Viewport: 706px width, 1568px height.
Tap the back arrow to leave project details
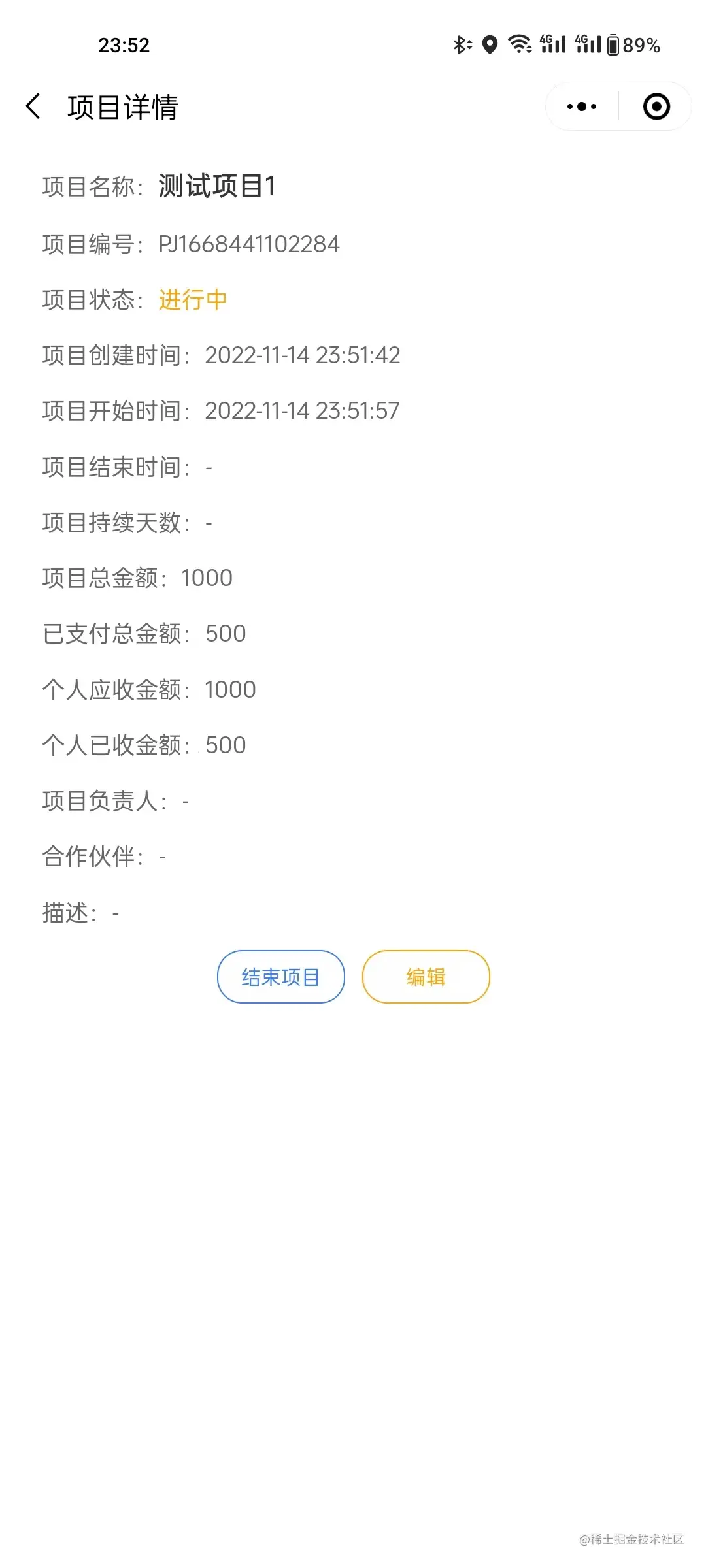pos(34,106)
